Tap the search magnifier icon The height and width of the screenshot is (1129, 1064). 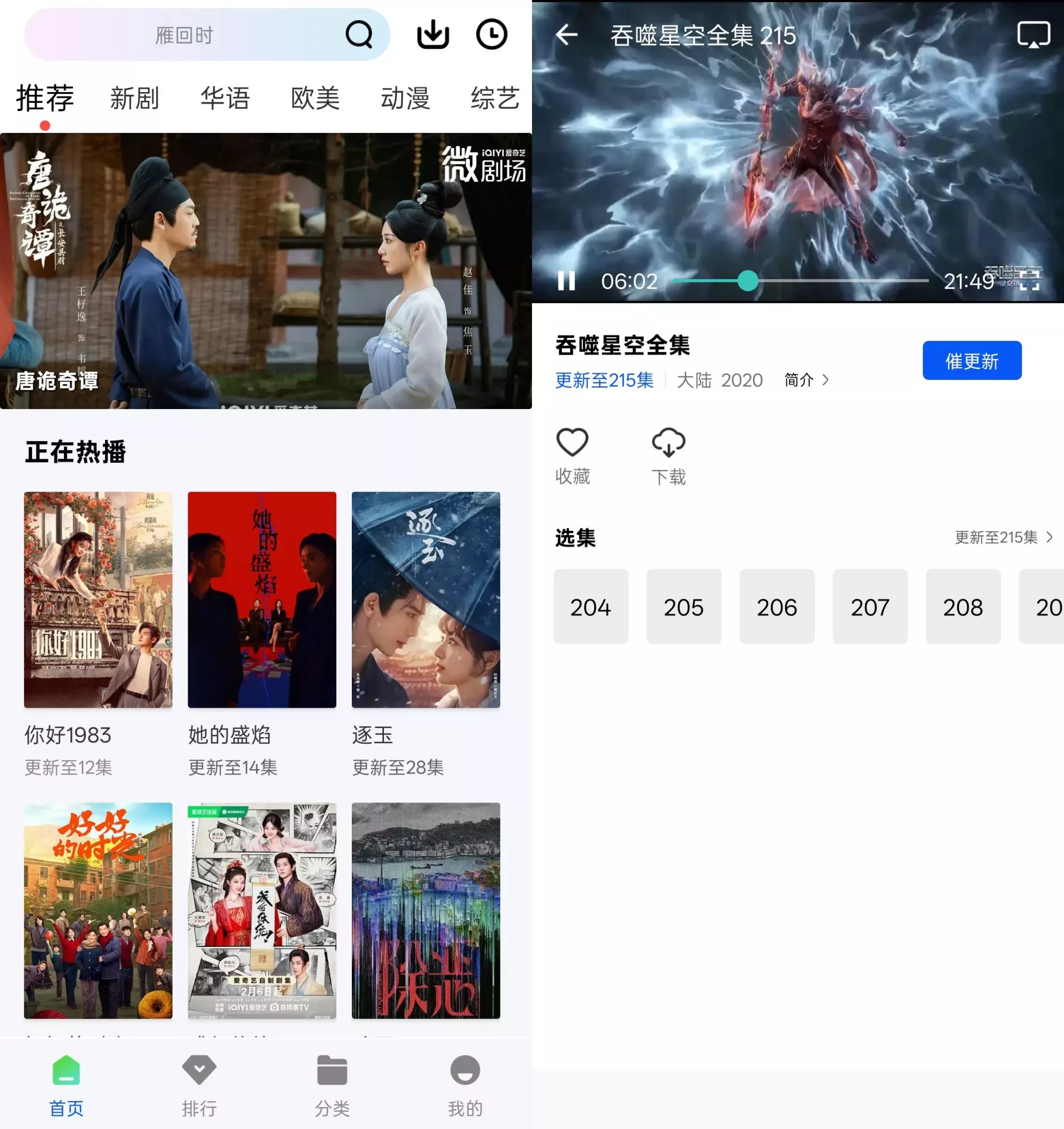pos(358,35)
